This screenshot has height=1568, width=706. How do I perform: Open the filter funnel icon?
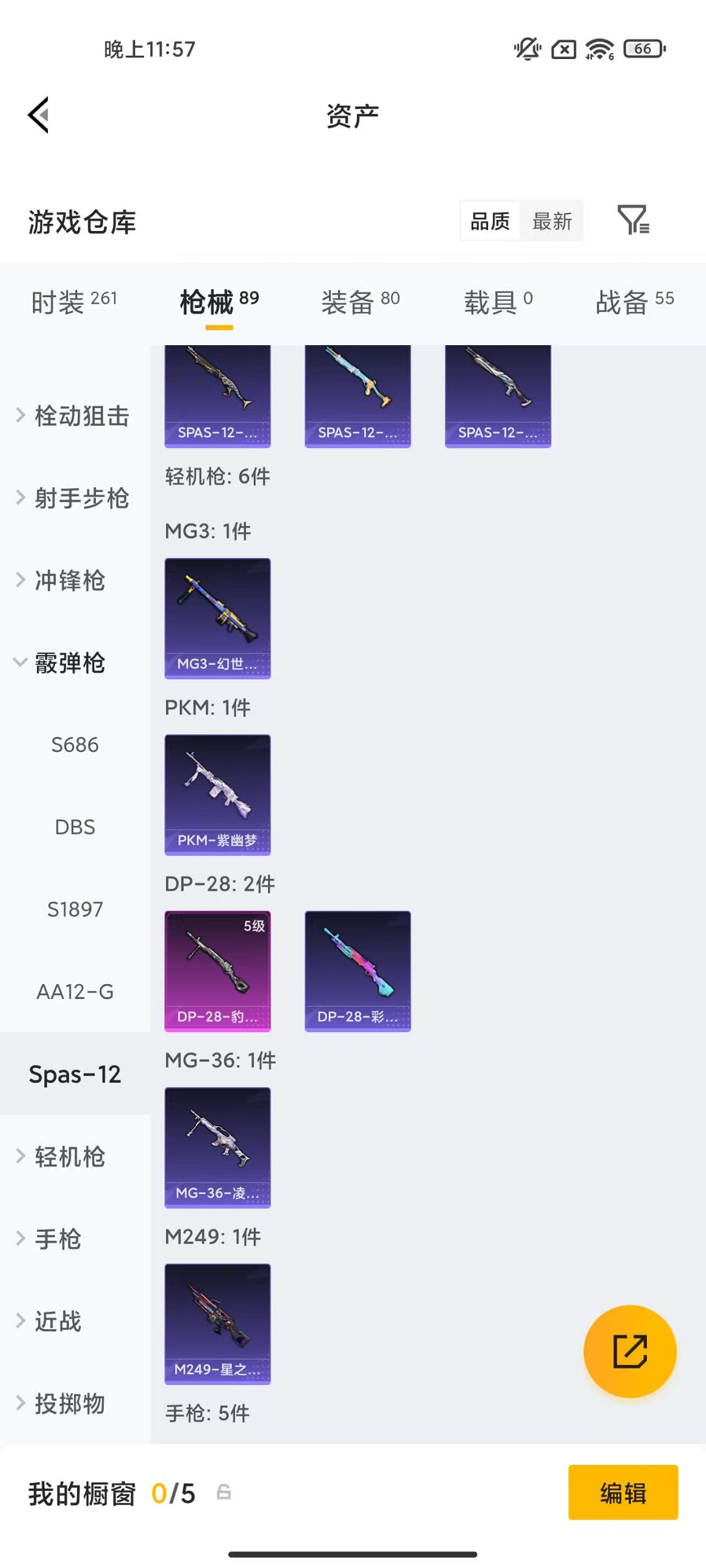point(633,221)
